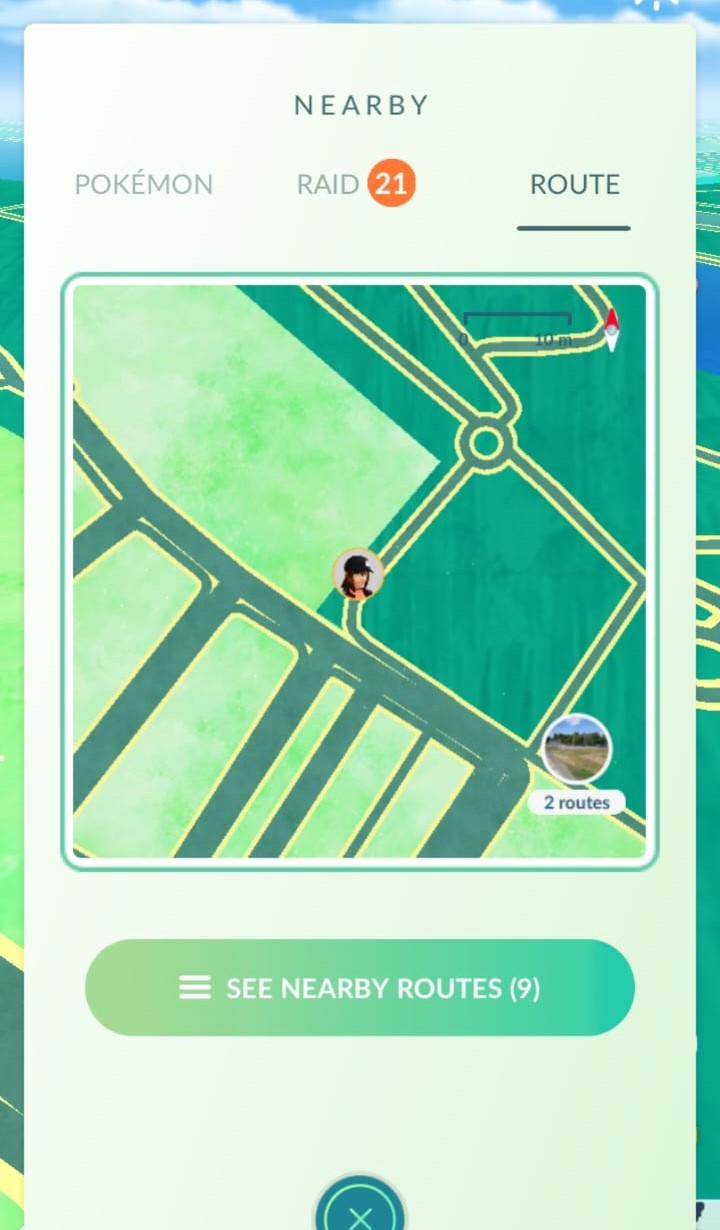Viewport: 720px width, 1230px height.
Task: Open the 2 routes marker on map
Action: [x=577, y=750]
